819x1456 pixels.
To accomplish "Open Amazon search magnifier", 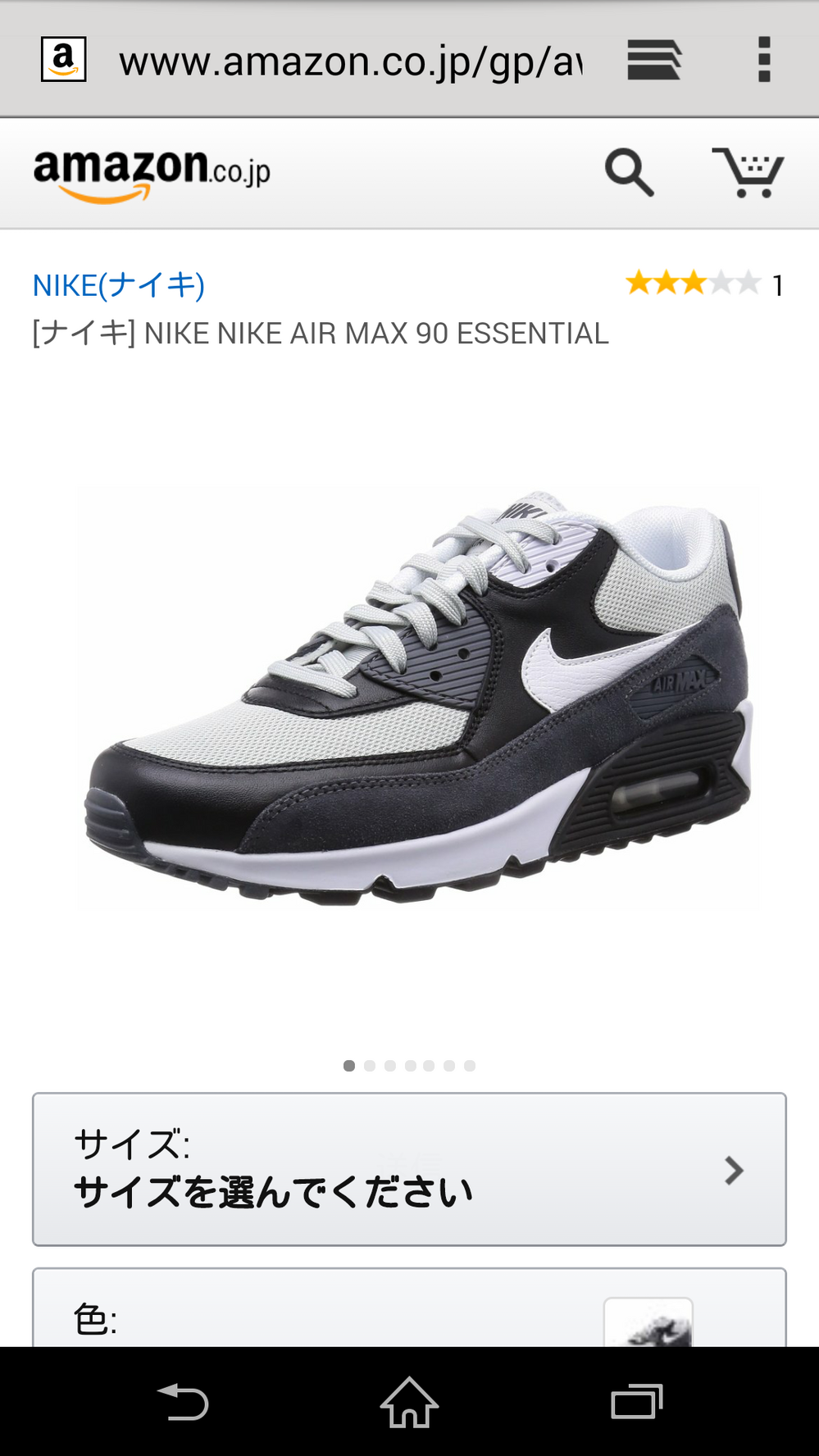I will pyautogui.click(x=629, y=172).
